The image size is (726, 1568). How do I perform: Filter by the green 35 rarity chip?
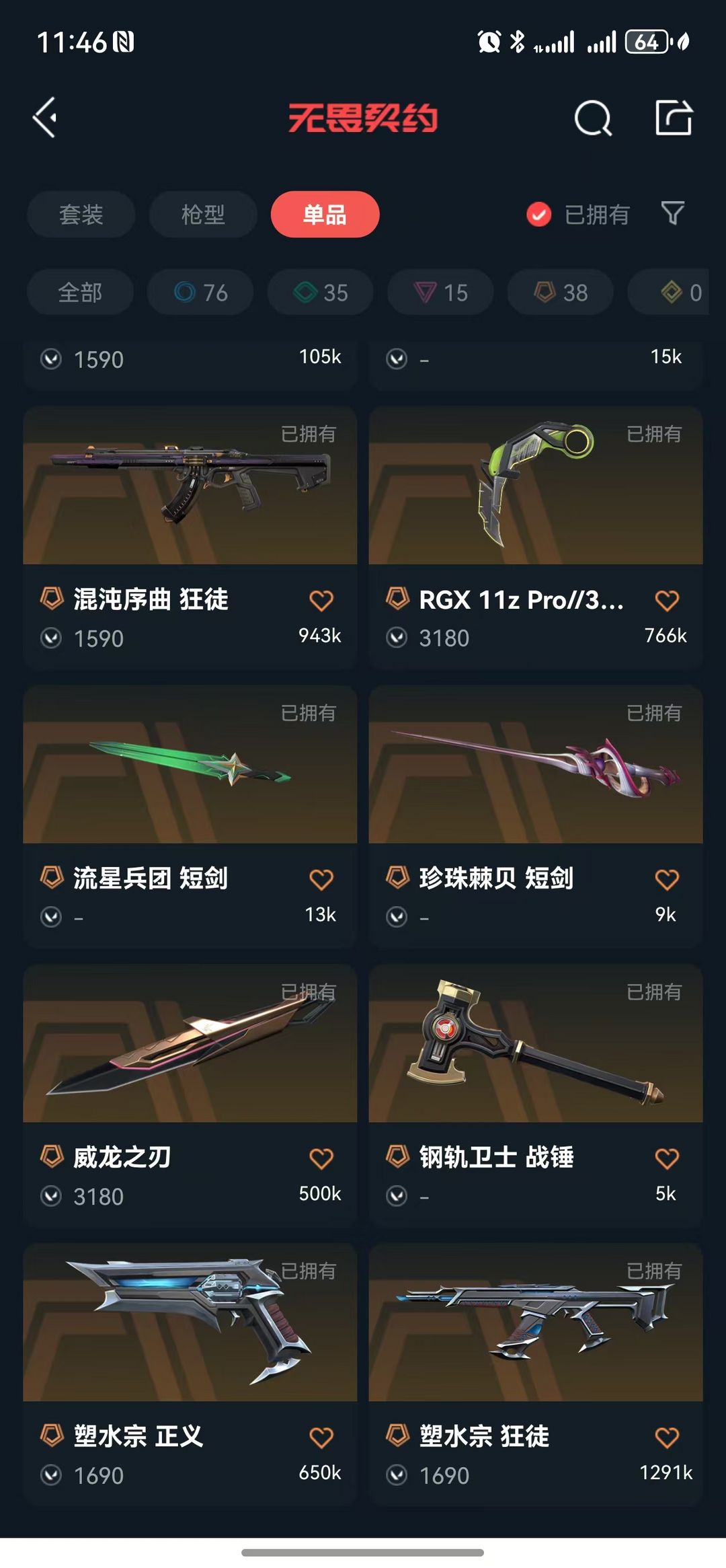321,292
